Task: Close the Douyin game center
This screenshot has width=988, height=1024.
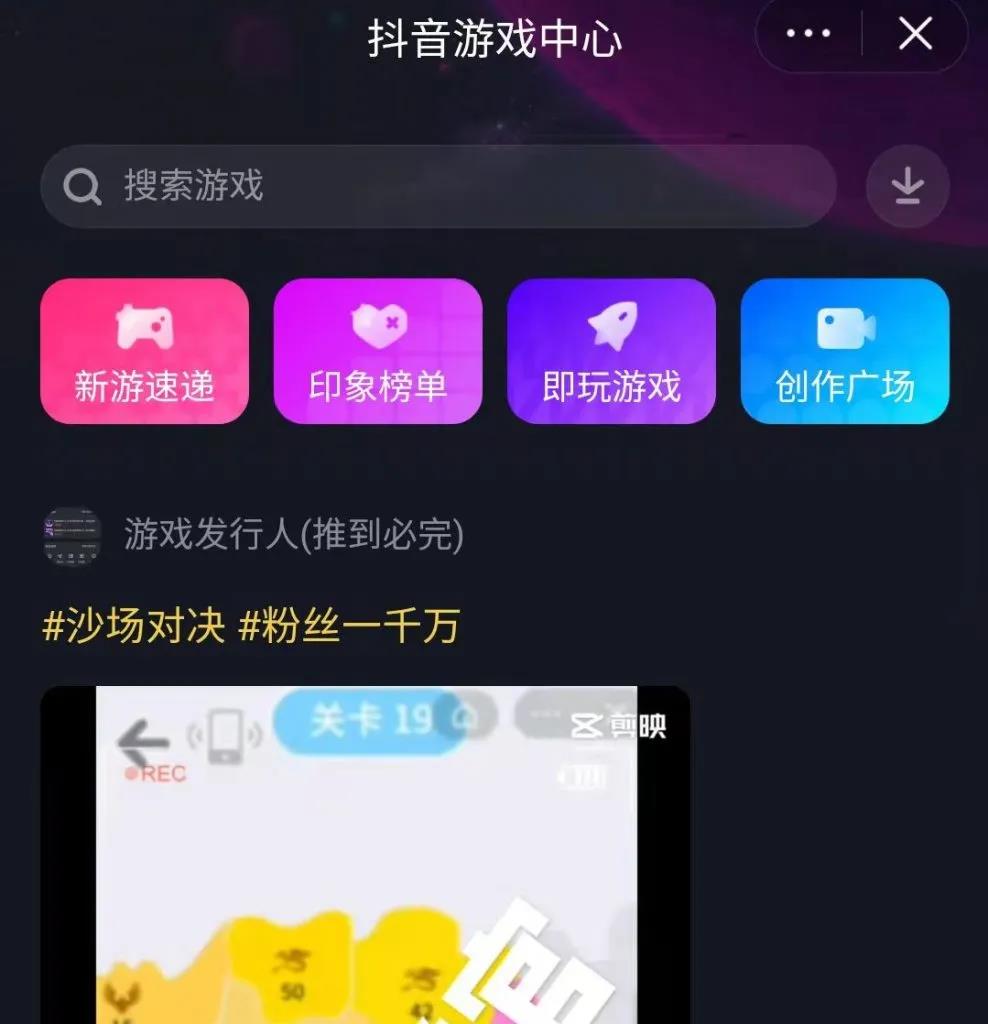Action: pos(915,35)
